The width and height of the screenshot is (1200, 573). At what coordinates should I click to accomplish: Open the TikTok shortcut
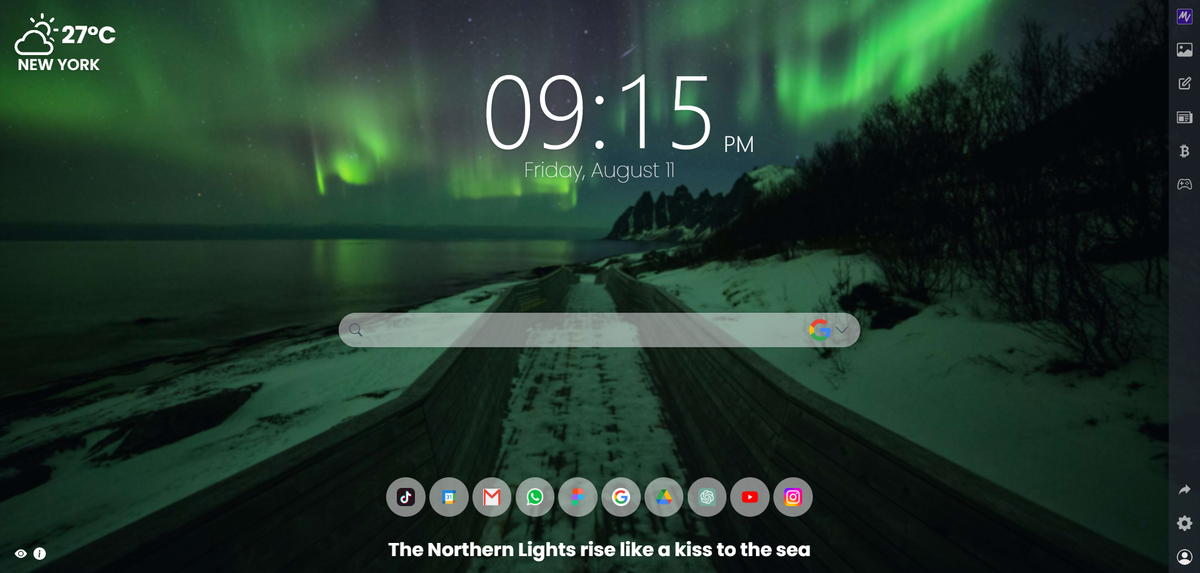pyautogui.click(x=406, y=497)
